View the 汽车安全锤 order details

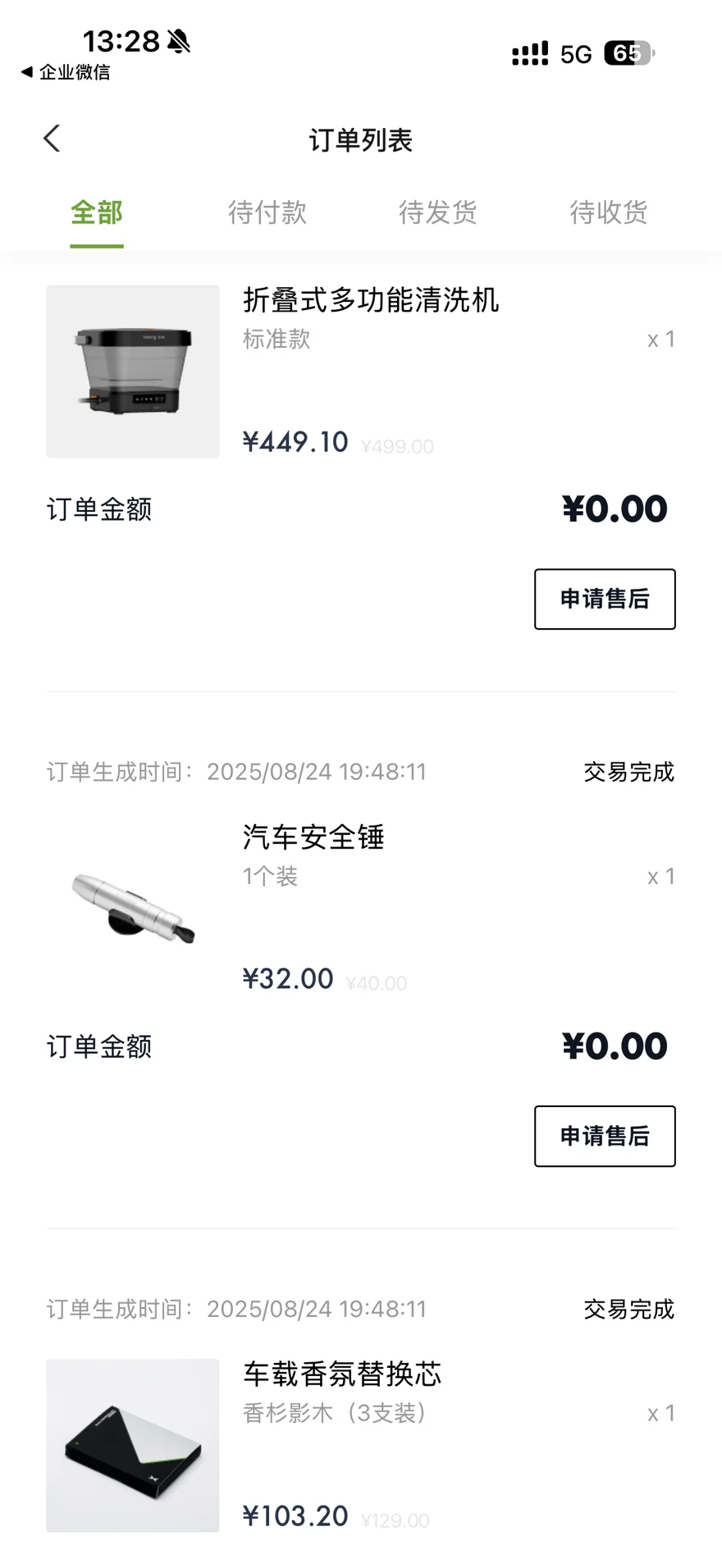point(313,837)
